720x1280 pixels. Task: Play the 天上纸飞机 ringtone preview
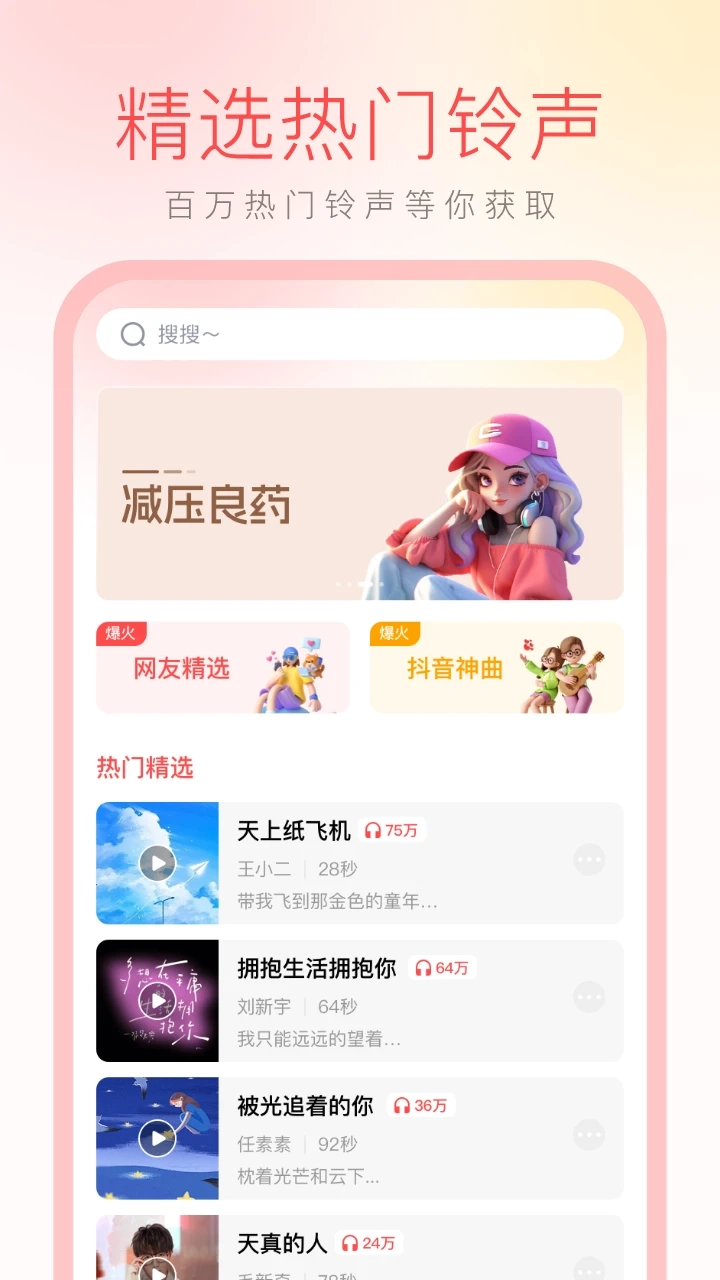[x=158, y=862]
